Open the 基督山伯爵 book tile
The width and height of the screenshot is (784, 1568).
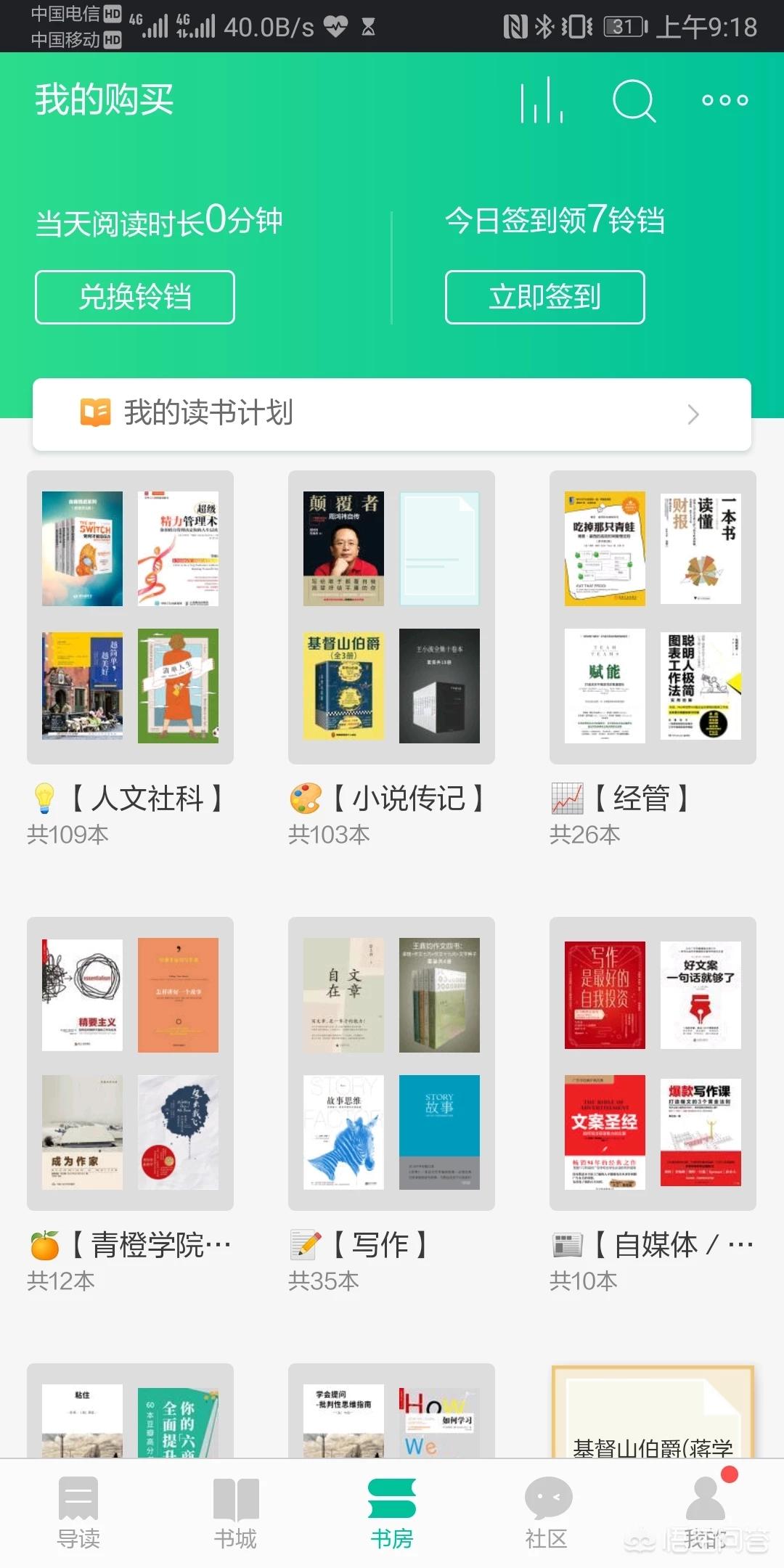click(x=653, y=1412)
